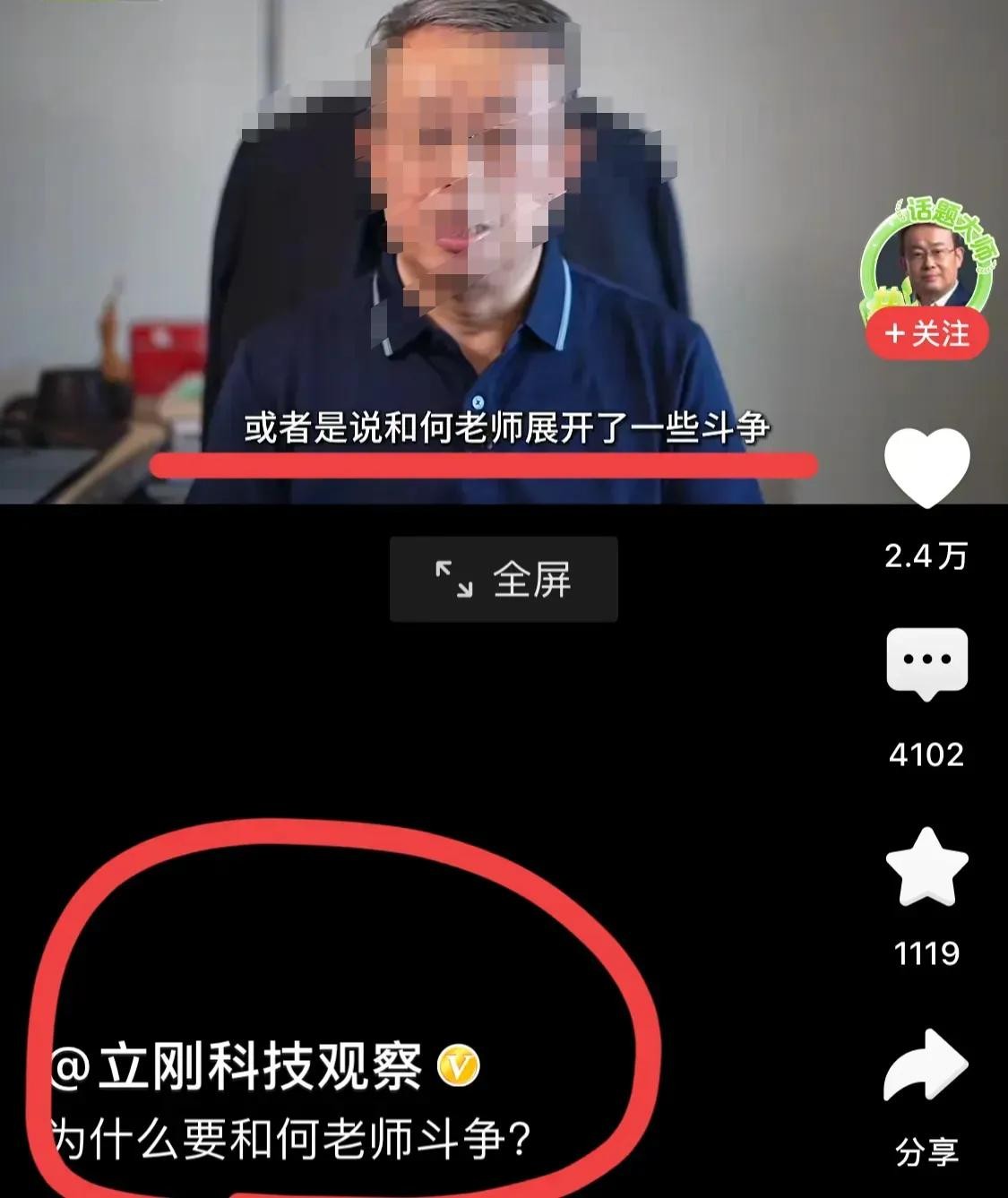1008x1198 pixels.
Task: Share this video via 分享 arrow
Action: pos(926,1066)
